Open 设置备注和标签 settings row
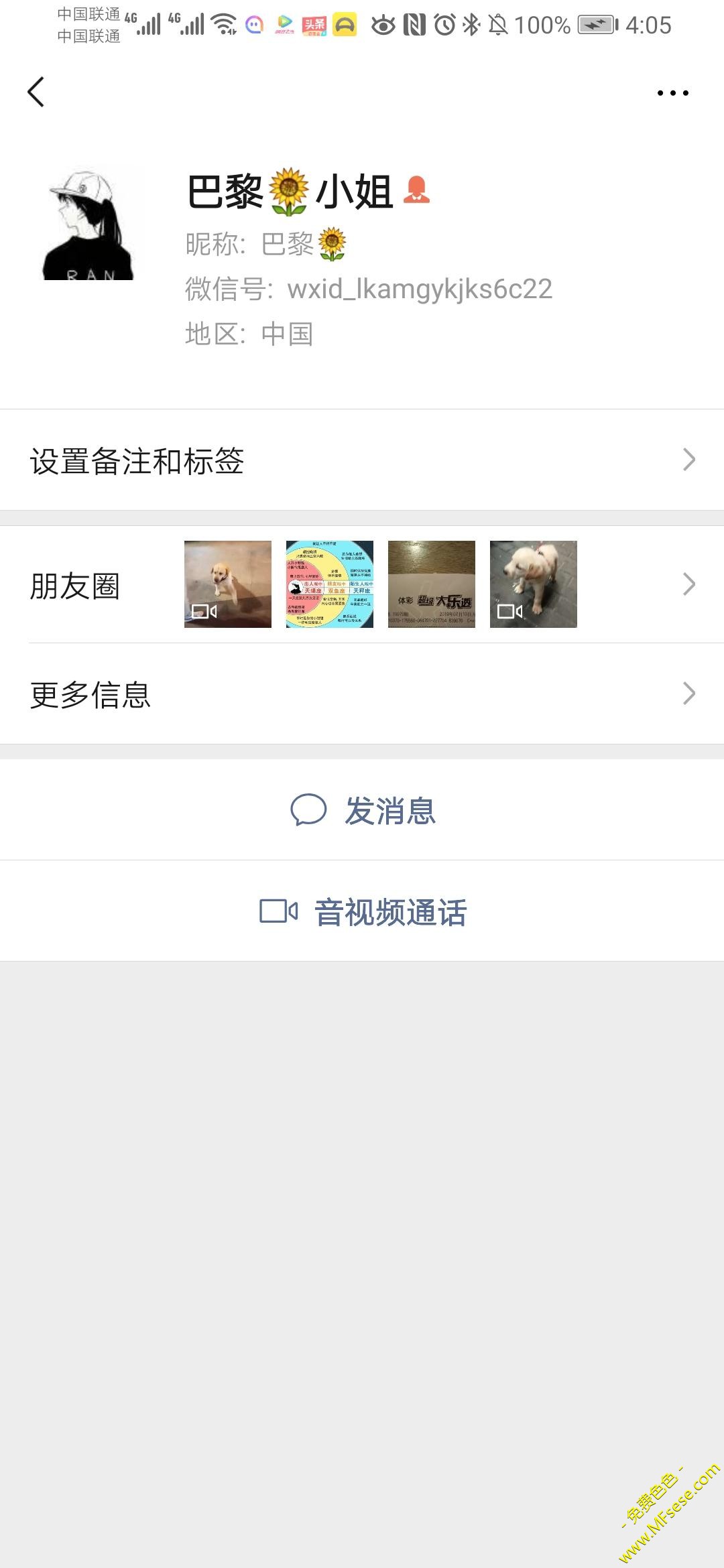724x1568 pixels. click(362, 460)
